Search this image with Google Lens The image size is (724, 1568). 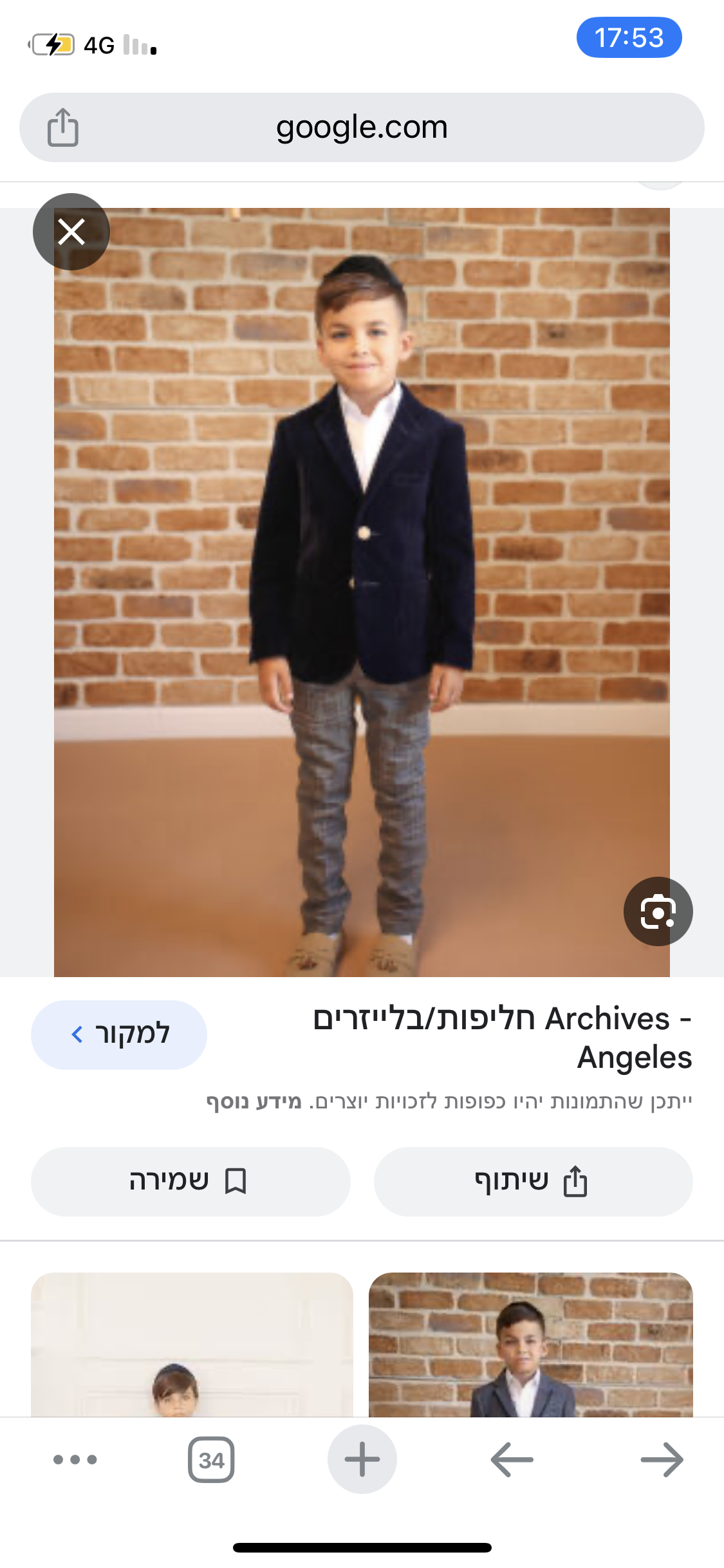point(658,911)
